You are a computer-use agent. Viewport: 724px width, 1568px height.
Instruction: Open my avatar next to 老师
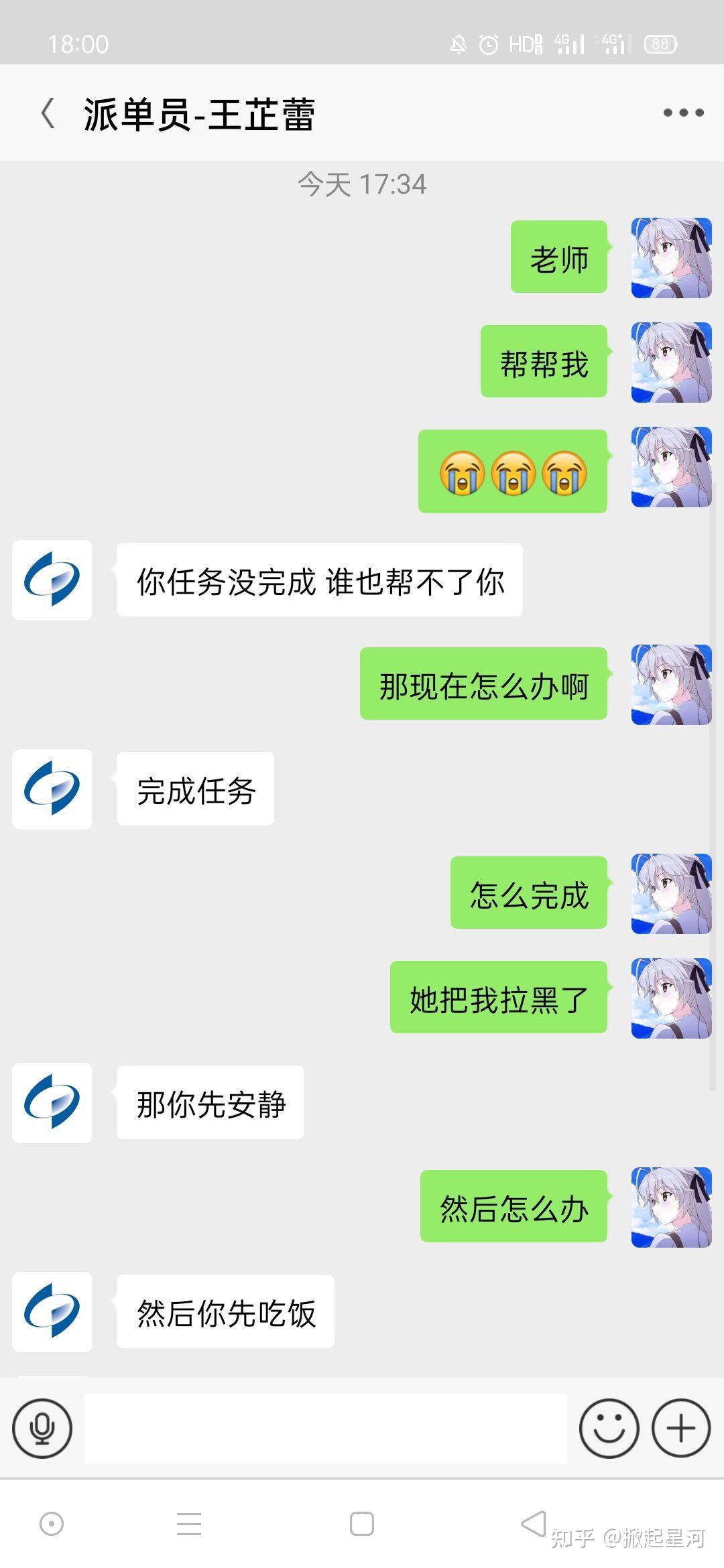[671, 257]
